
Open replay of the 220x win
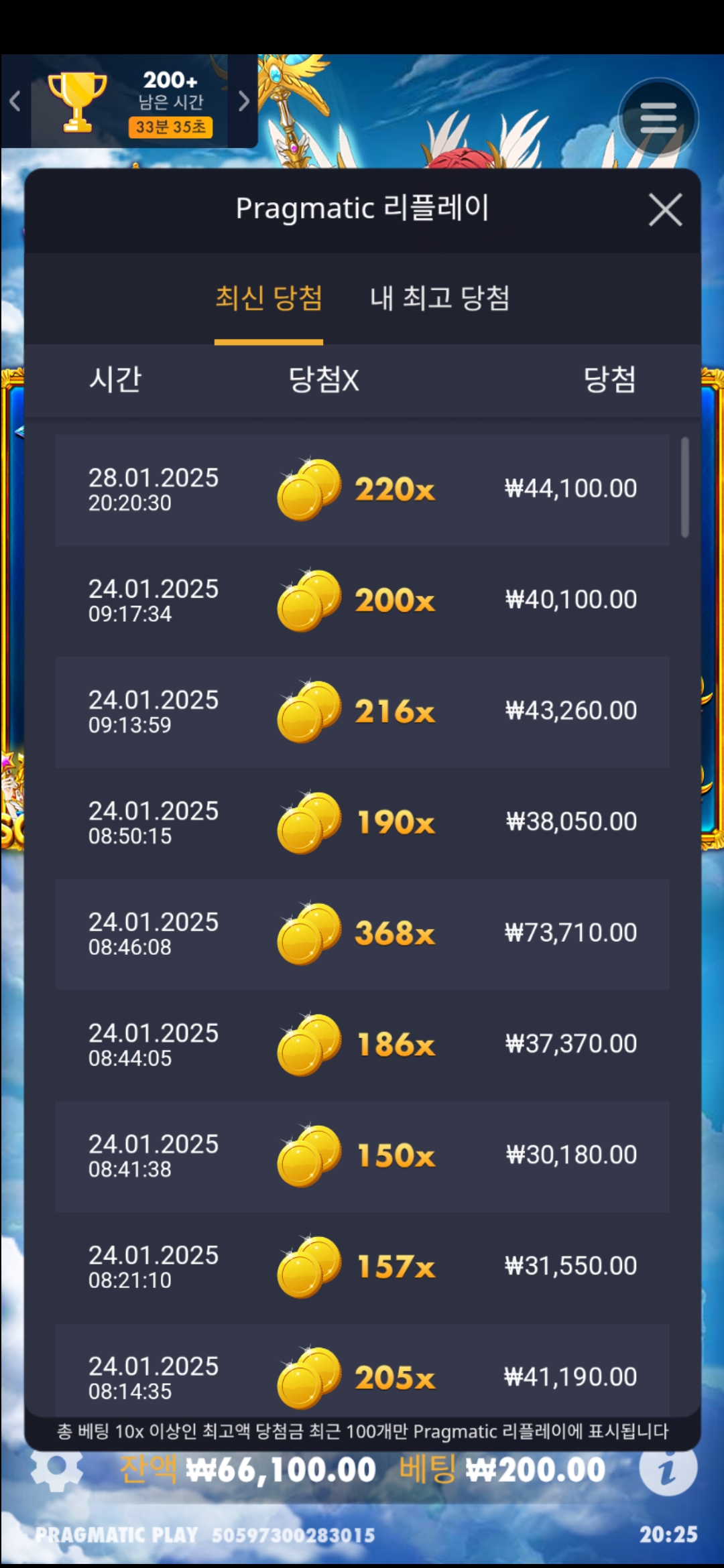tap(362, 490)
